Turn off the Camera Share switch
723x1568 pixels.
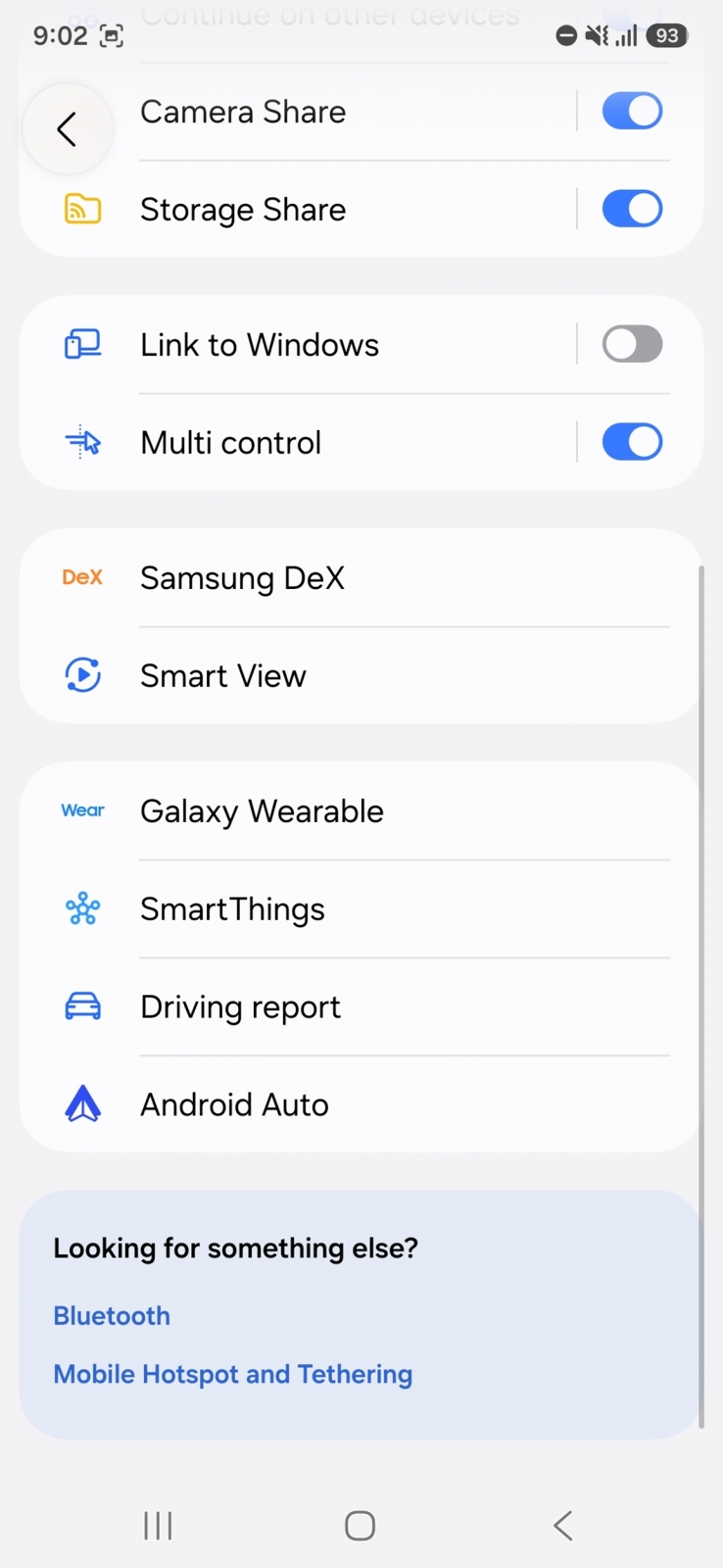coord(632,111)
